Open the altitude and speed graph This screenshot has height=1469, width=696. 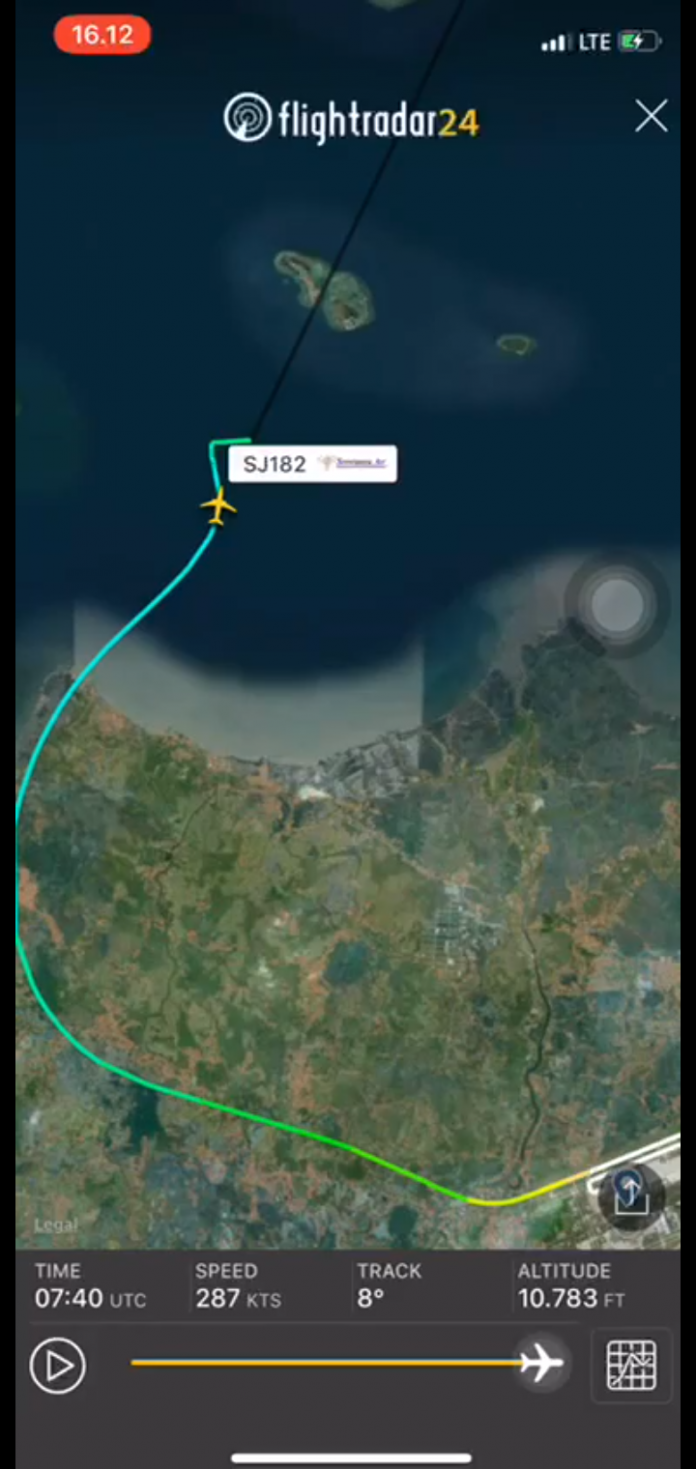pos(631,1366)
